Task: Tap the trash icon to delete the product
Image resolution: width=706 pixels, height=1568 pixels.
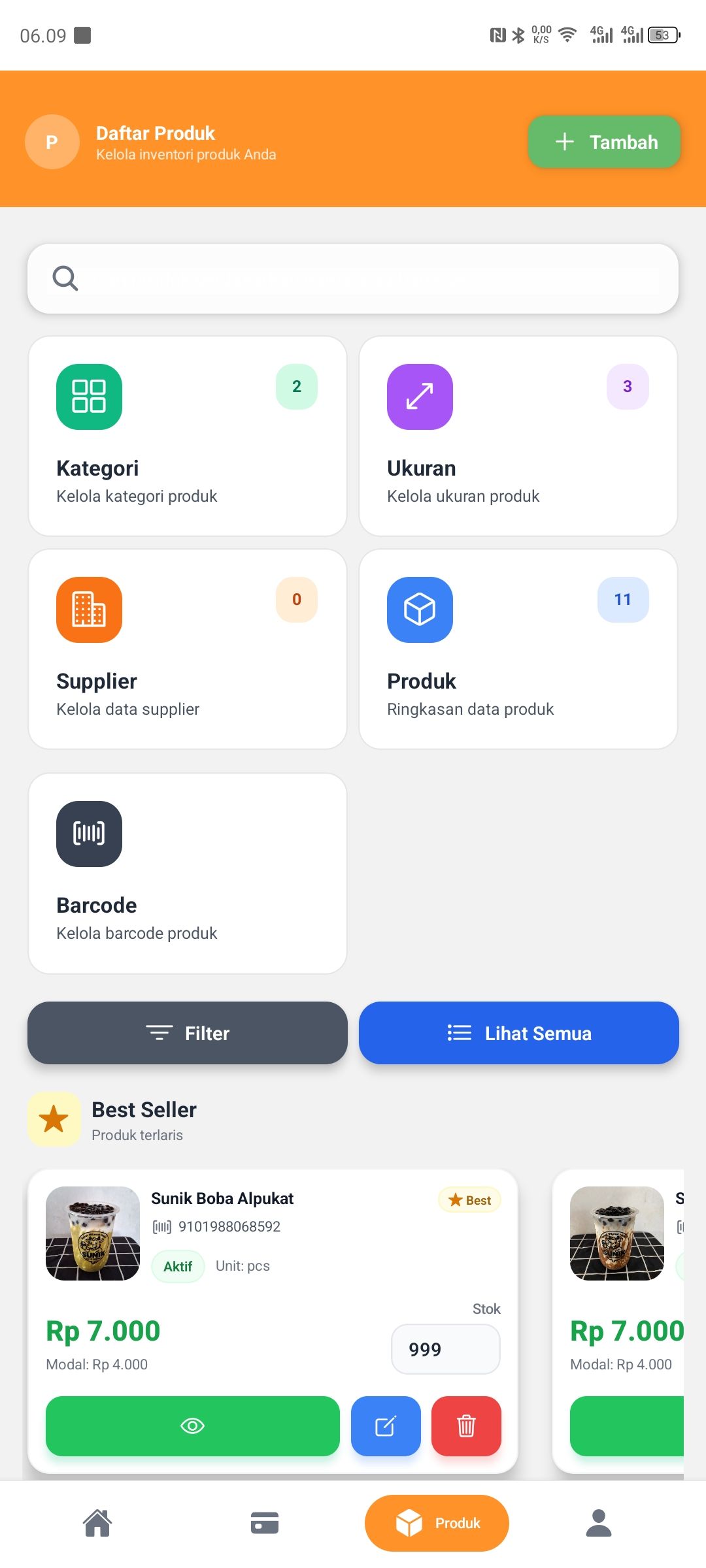Action: click(466, 1427)
